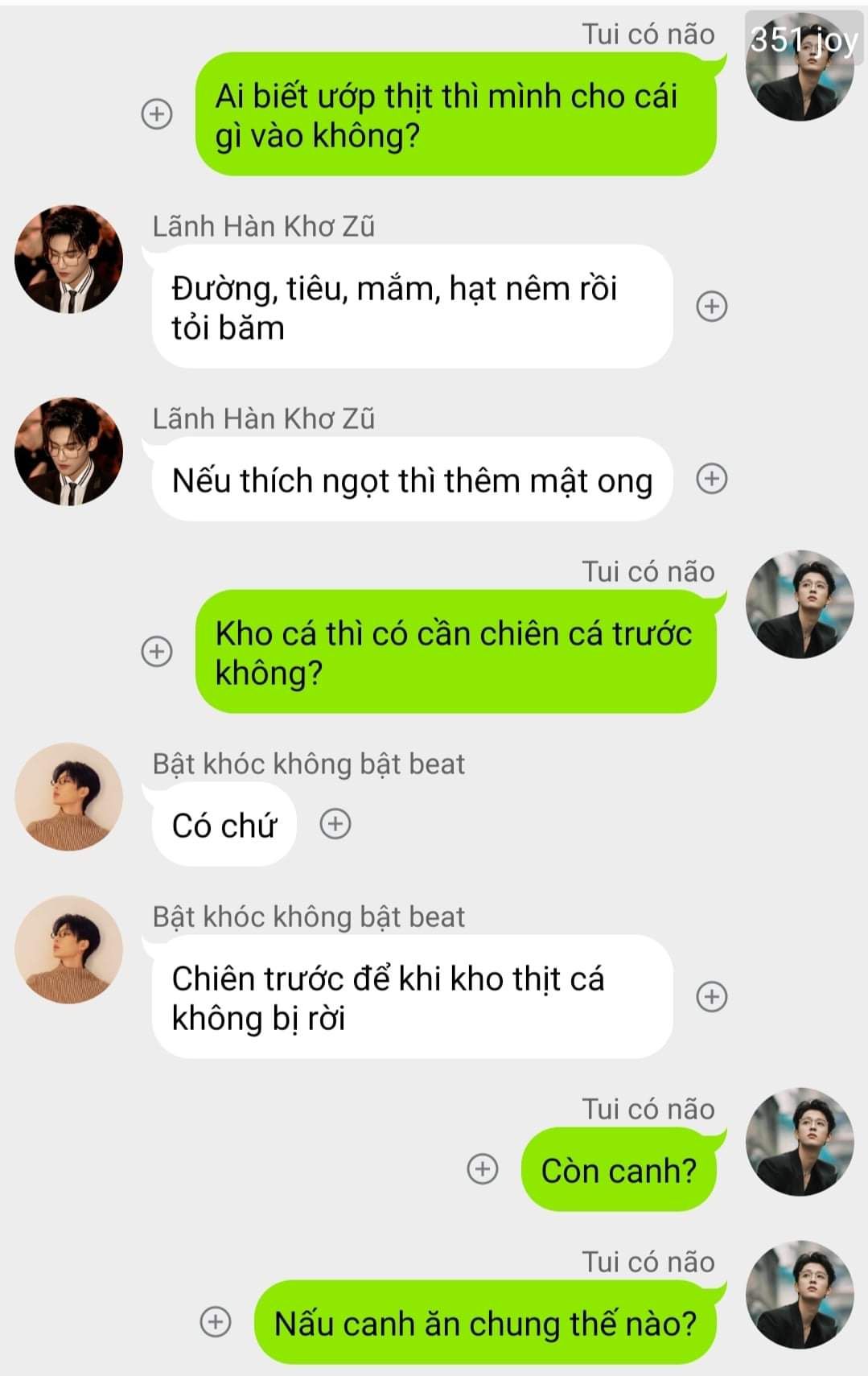Tap plus icon next to "Đường, tiêu, mắm" message
868x1376 pixels.
pyautogui.click(x=711, y=306)
